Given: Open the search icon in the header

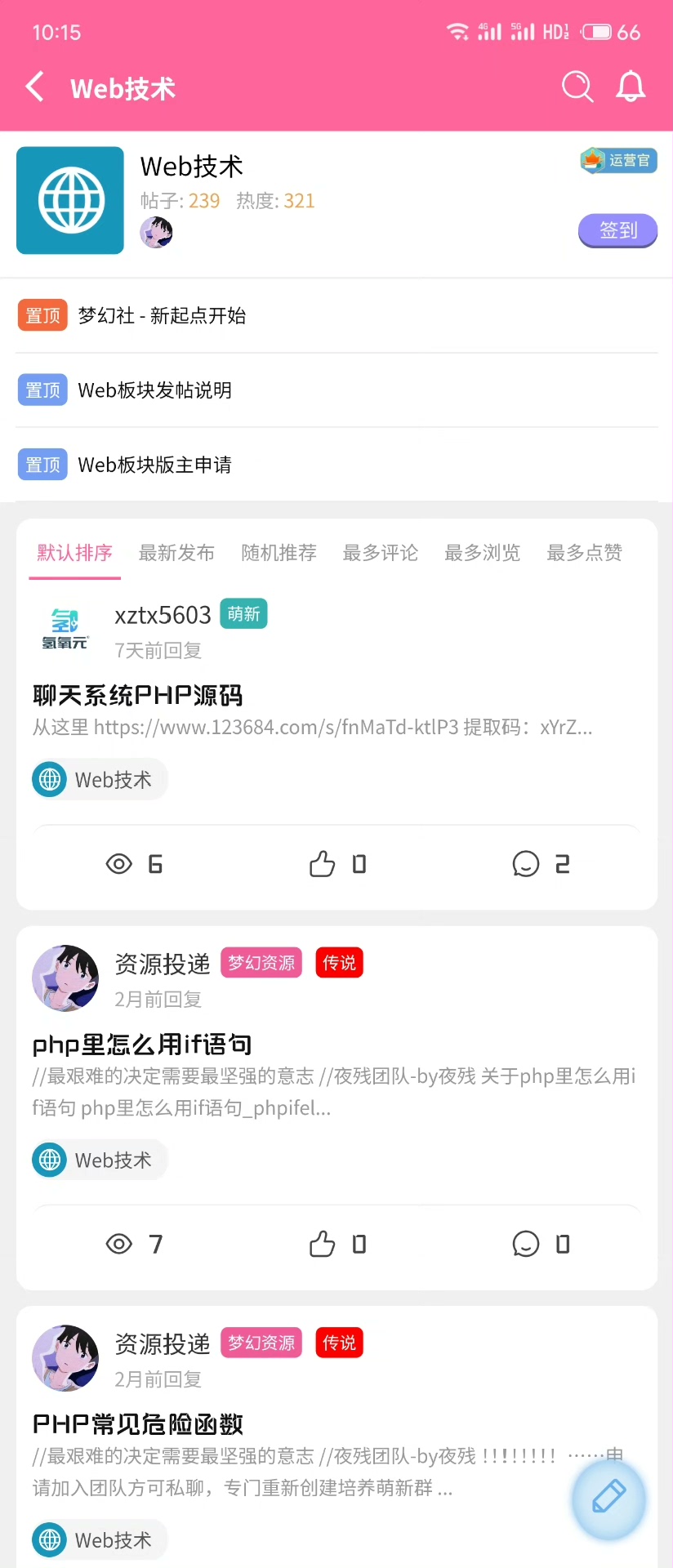Looking at the screenshot, I should point(577,87).
